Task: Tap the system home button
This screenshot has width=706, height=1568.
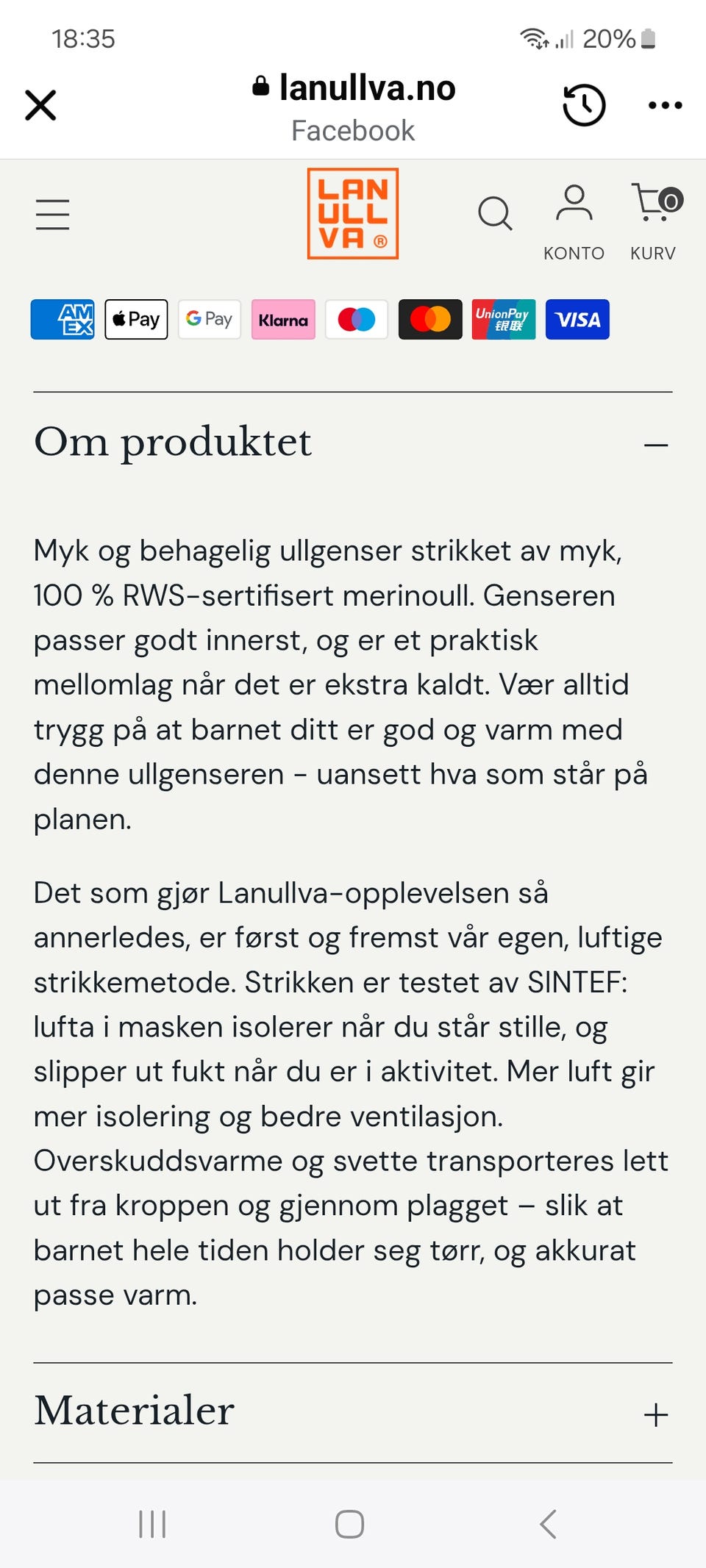Action: point(349,1524)
